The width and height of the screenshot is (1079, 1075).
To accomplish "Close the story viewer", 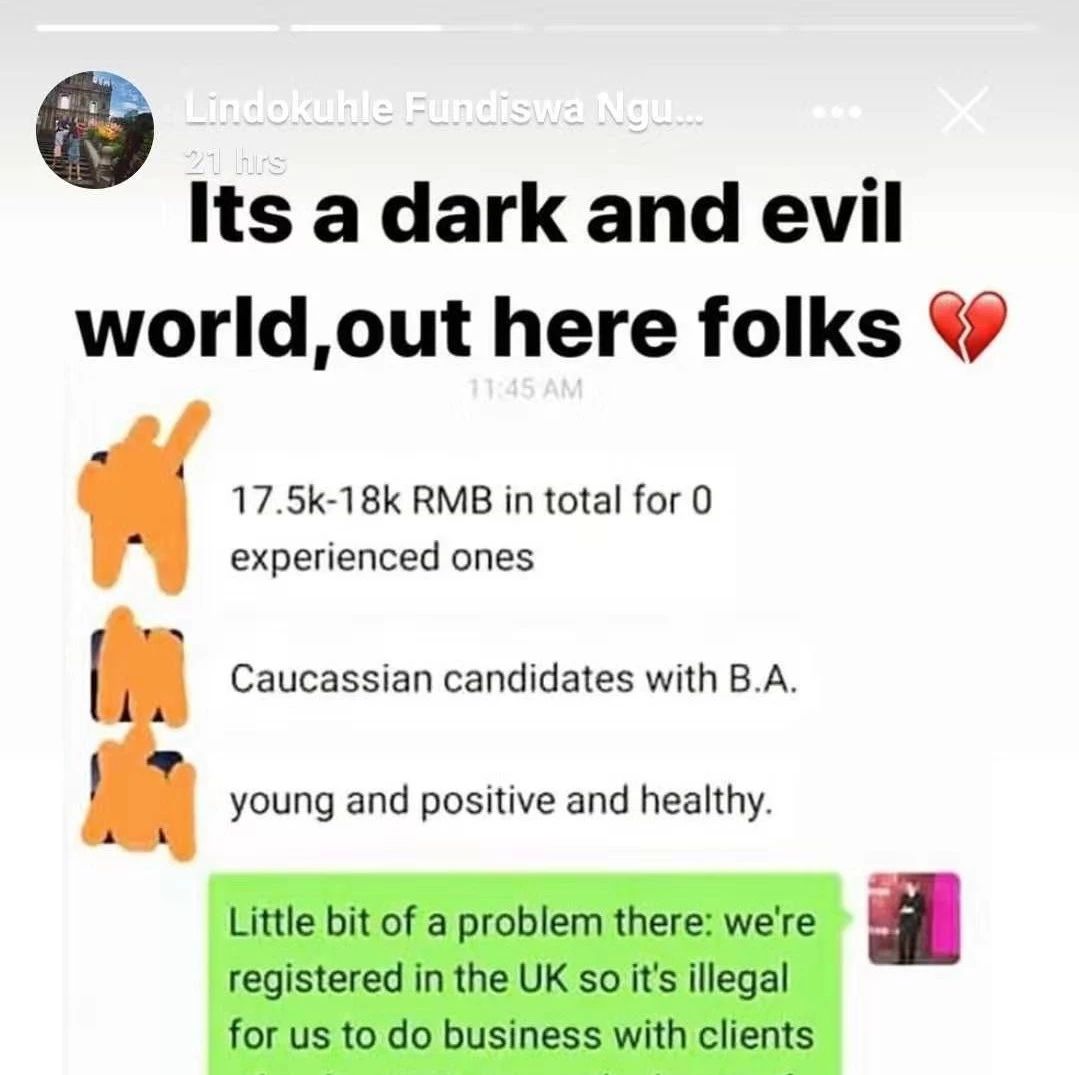I will coord(963,112).
